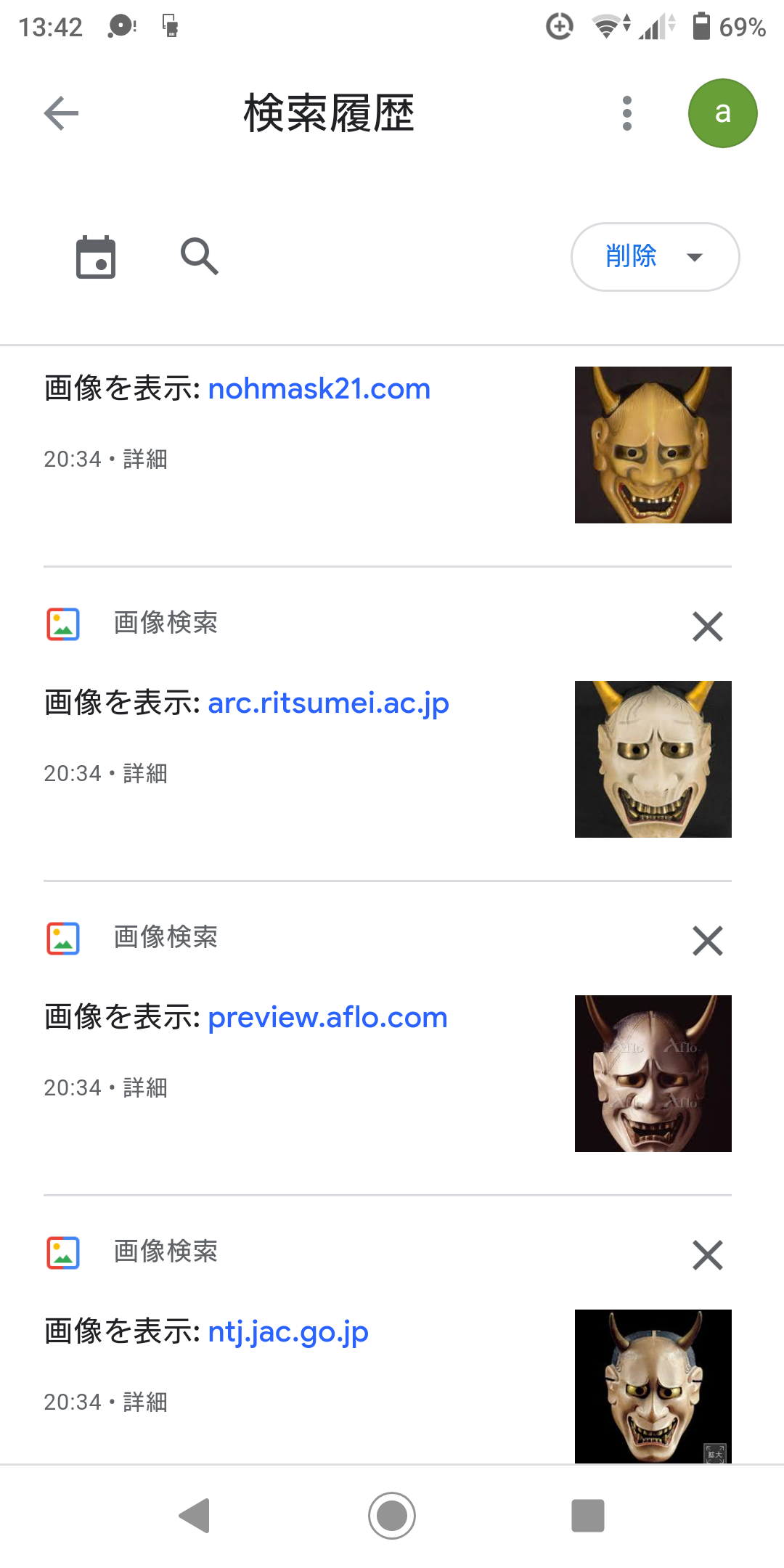Tap the 画像検索 icon beside arc.ritsumei.ac.jp entry
This screenshot has width=784, height=1568.
click(x=63, y=623)
